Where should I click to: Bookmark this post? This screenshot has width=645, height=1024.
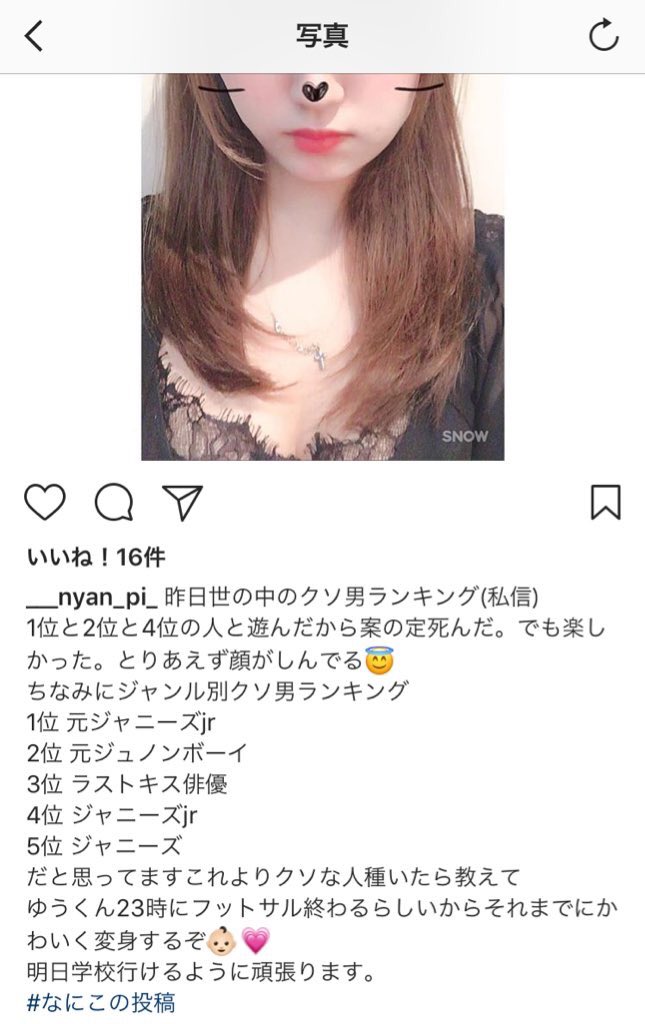(605, 502)
